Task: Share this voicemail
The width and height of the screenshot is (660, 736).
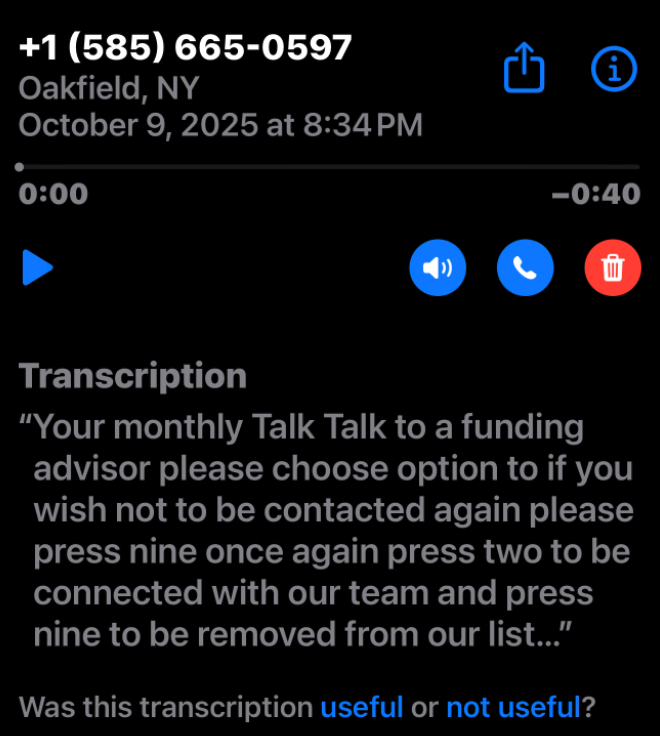Action: 524,68
